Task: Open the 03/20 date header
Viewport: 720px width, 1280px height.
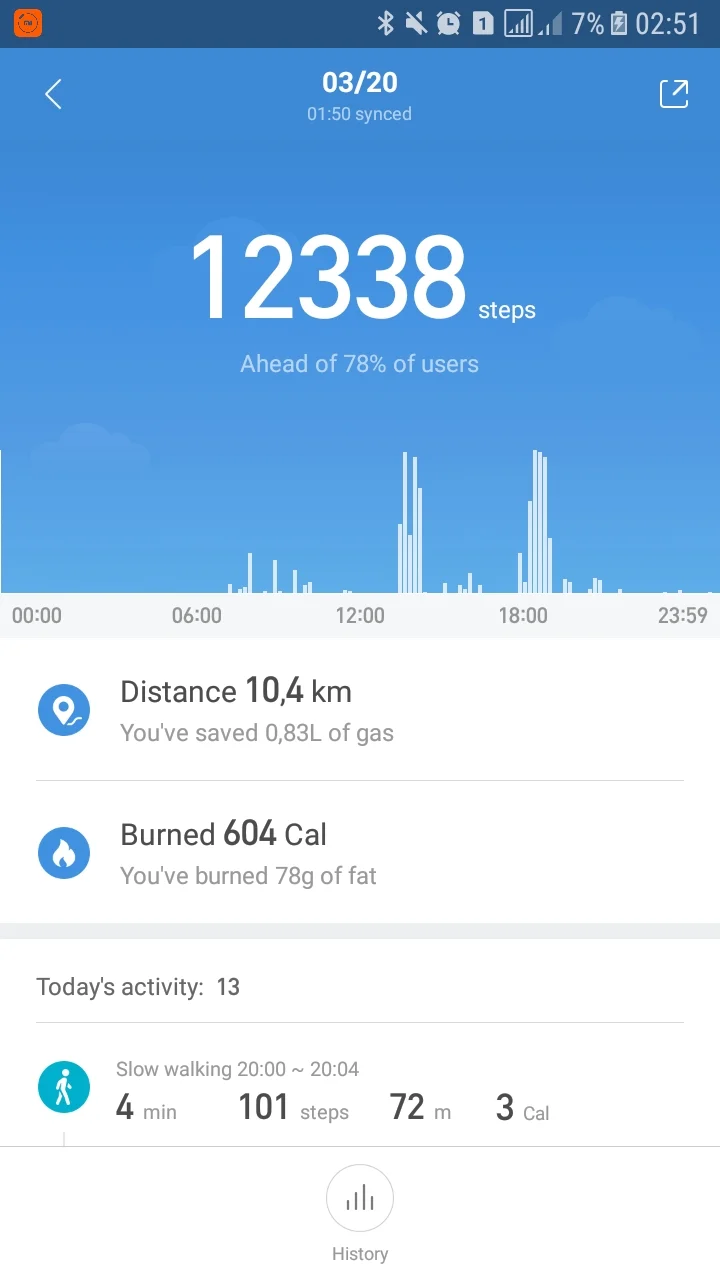Action: [x=359, y=82]
